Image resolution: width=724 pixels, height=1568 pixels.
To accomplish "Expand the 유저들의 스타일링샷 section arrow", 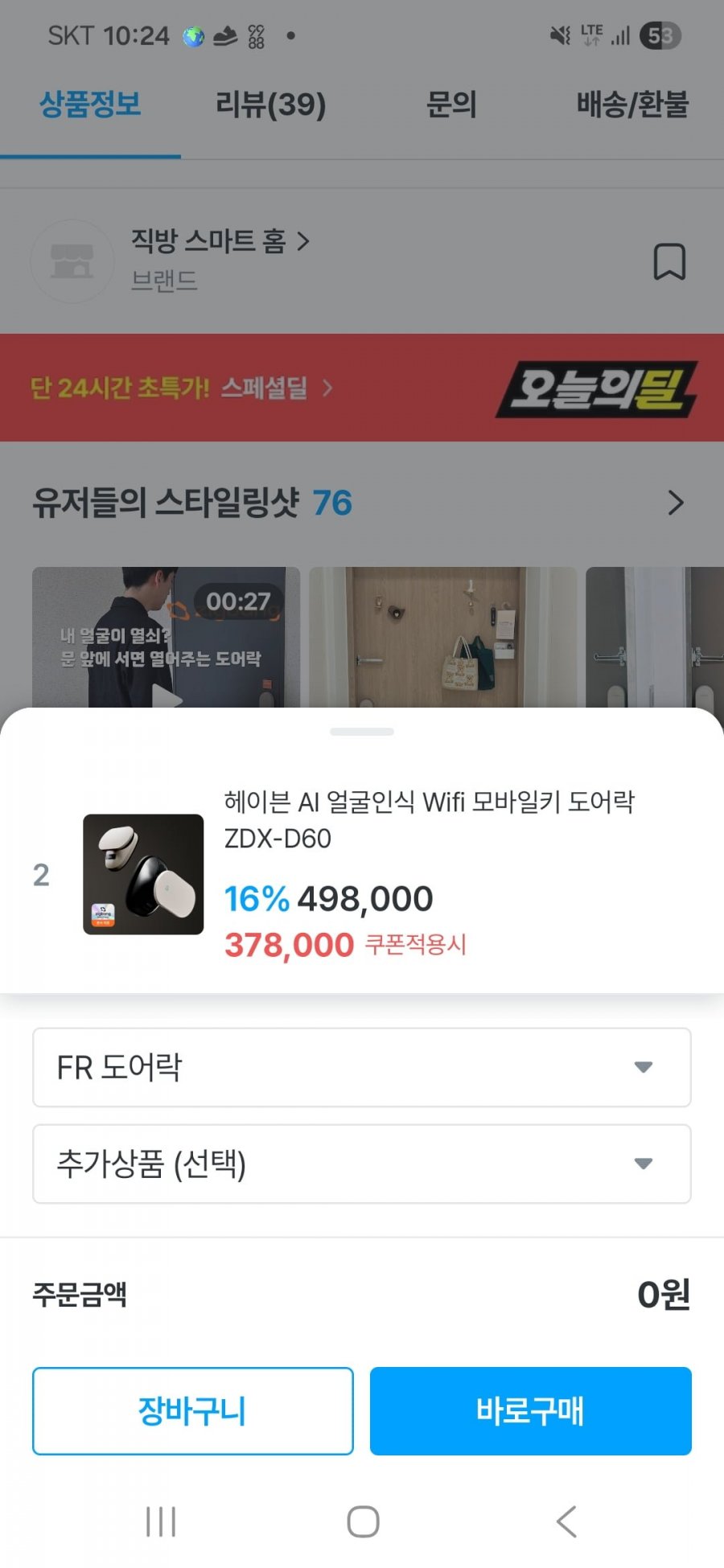I will click(675, 503).
